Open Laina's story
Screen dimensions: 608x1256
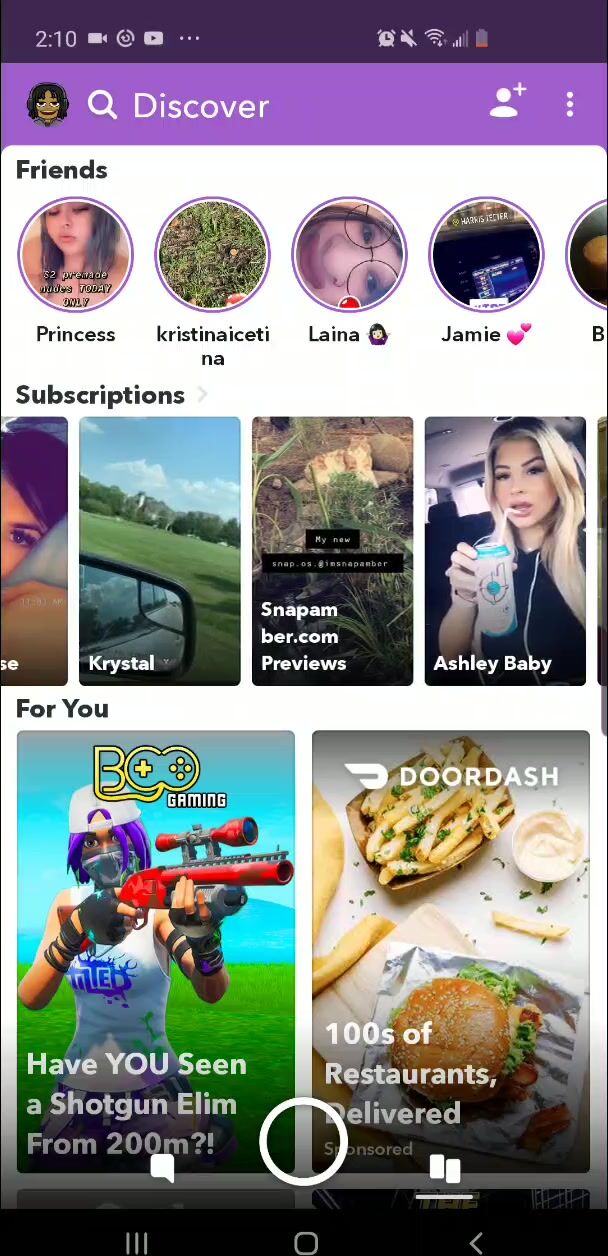tap(349, 255)
